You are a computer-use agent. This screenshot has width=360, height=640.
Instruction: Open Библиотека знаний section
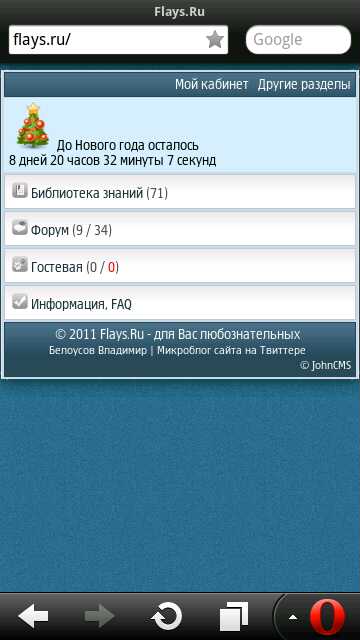tap(180, 192)
